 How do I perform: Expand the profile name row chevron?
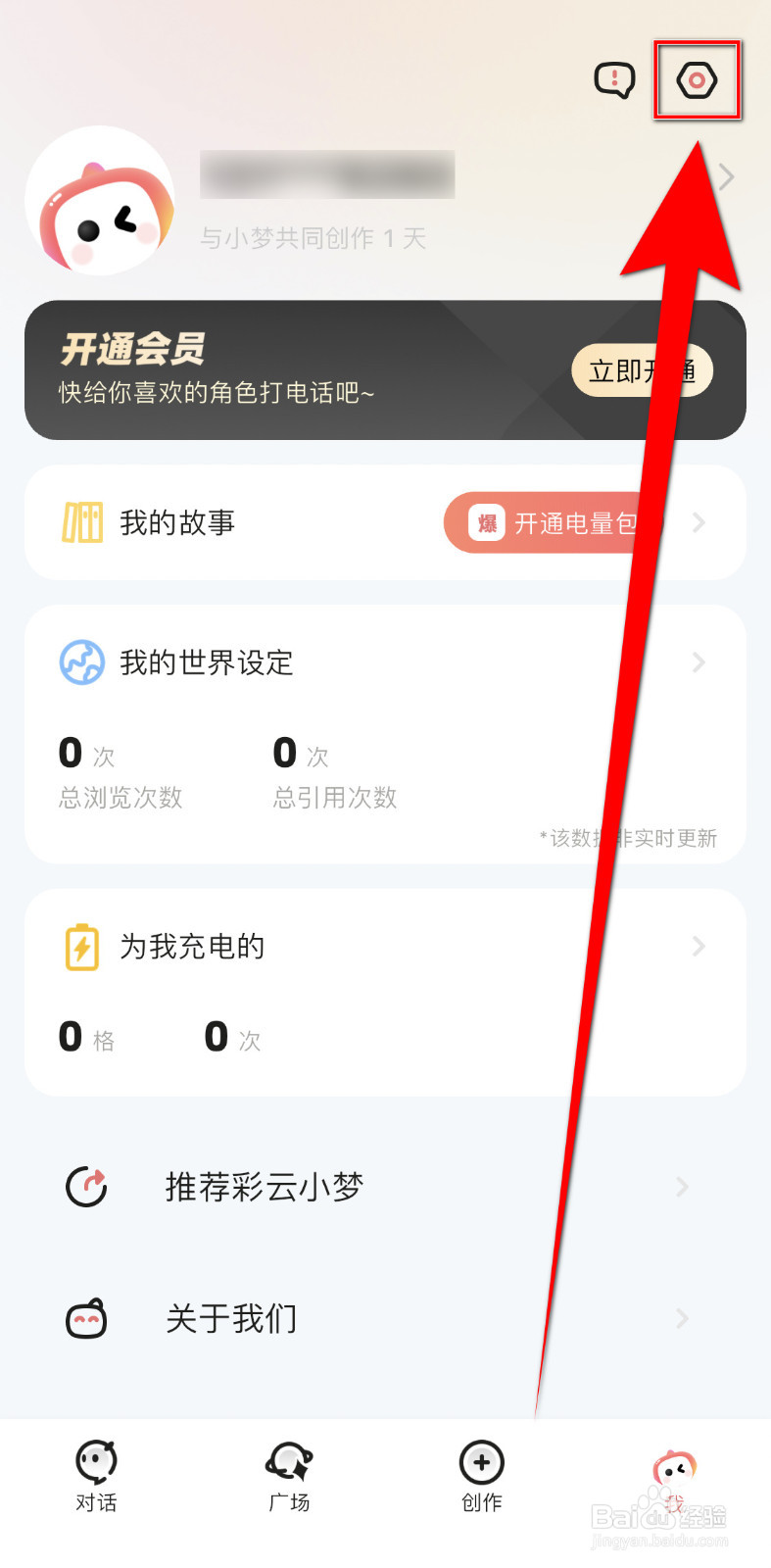[x=725, y=176]
